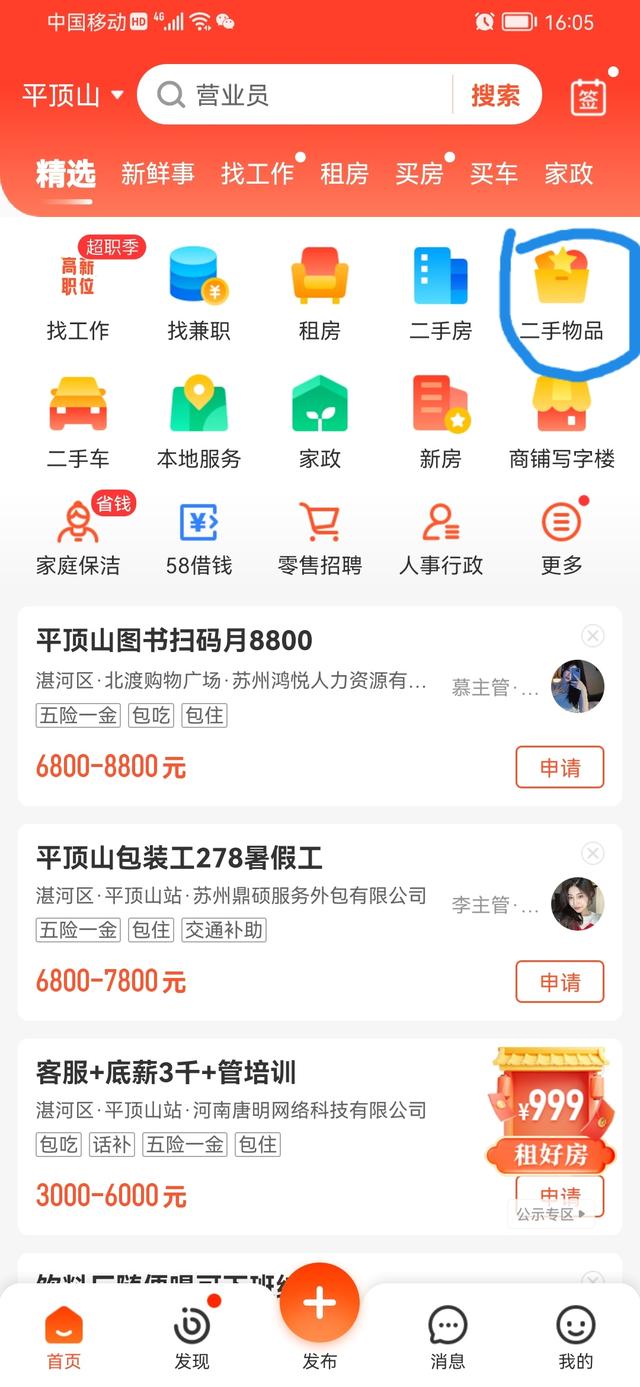The height and width of the screenshot is (1387, 640).
Task: Switch to the 买车 top tab
Action: (494, 174)
